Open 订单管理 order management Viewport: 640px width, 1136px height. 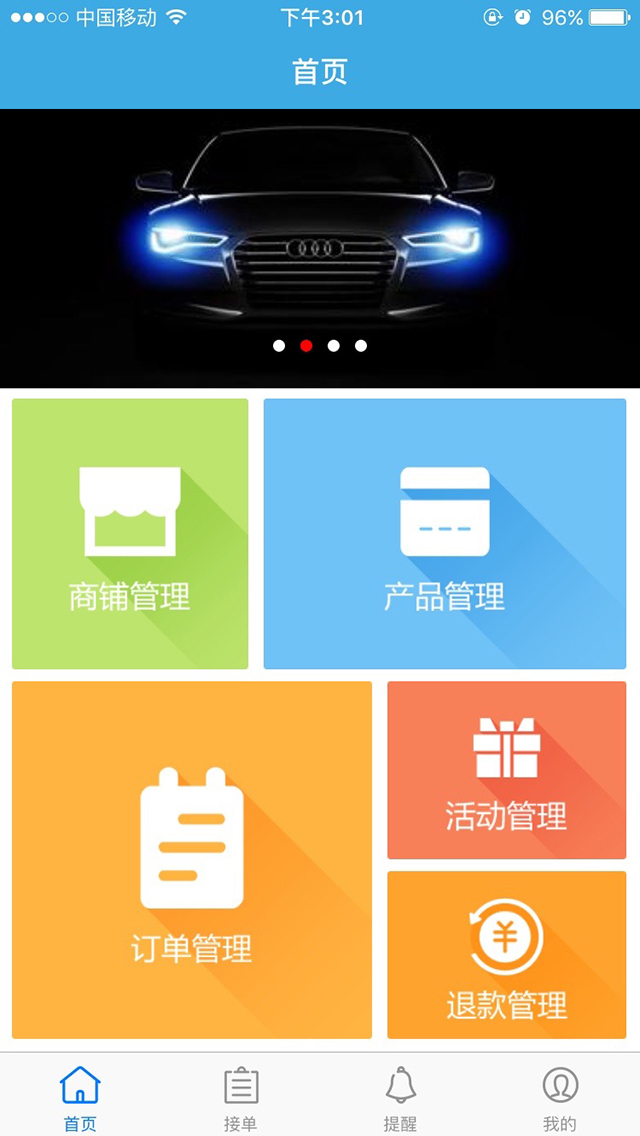coord(192,860)
